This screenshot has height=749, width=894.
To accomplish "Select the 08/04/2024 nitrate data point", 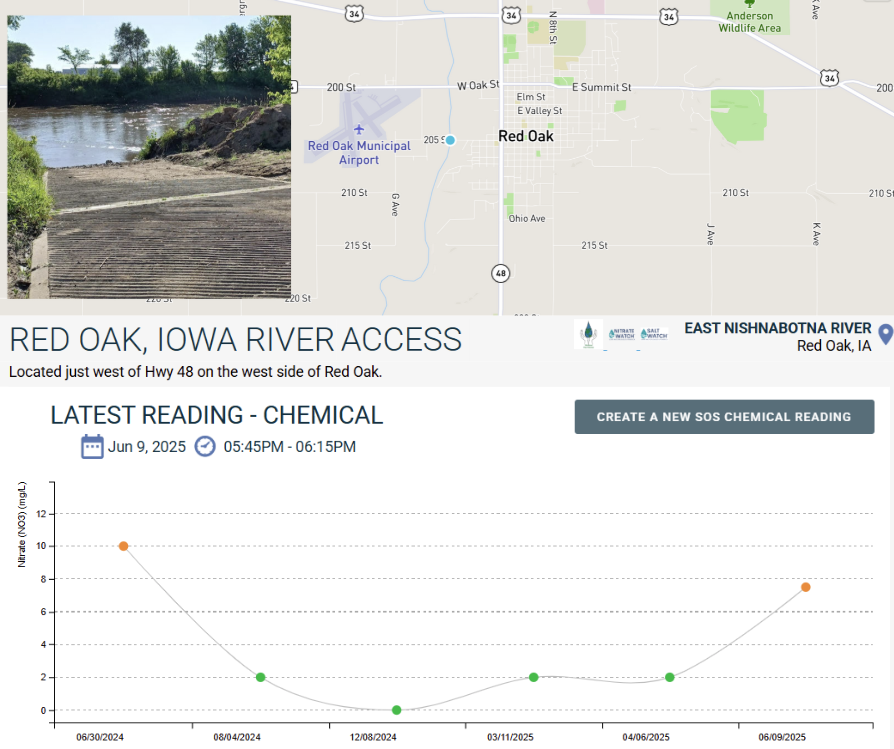I will [x=260, y=677].
